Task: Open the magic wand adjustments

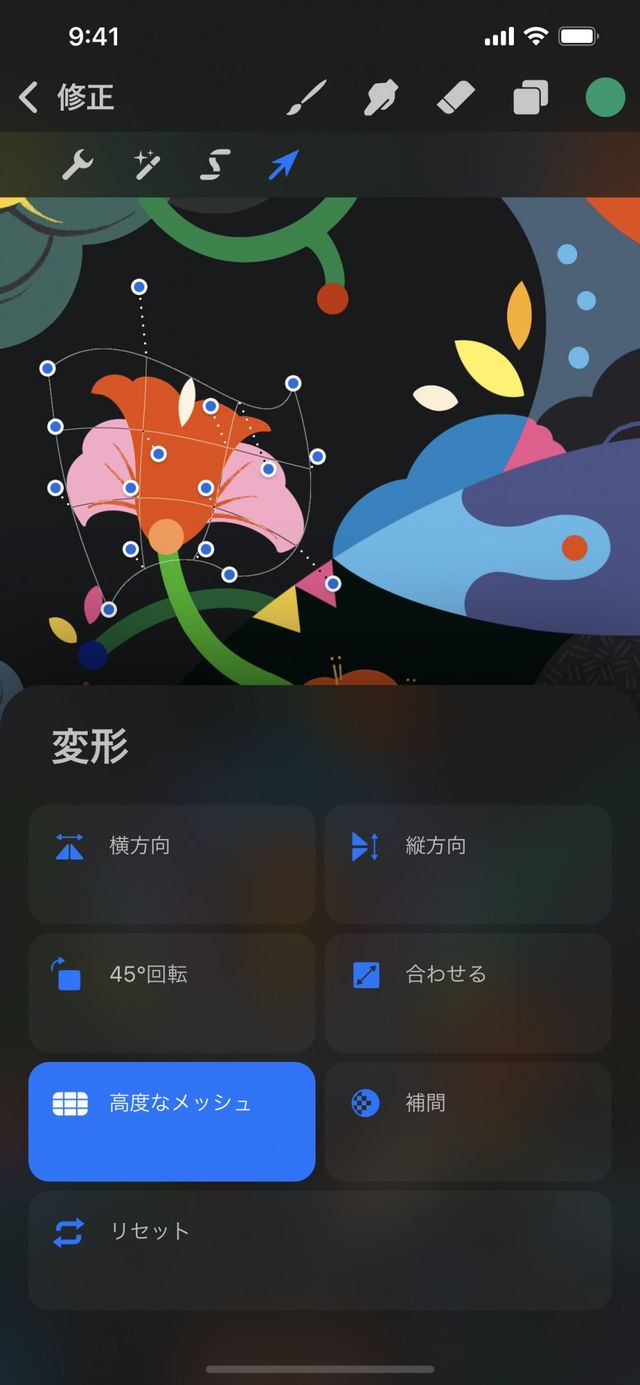Action: pyautogui.click(x=148, y=165)
